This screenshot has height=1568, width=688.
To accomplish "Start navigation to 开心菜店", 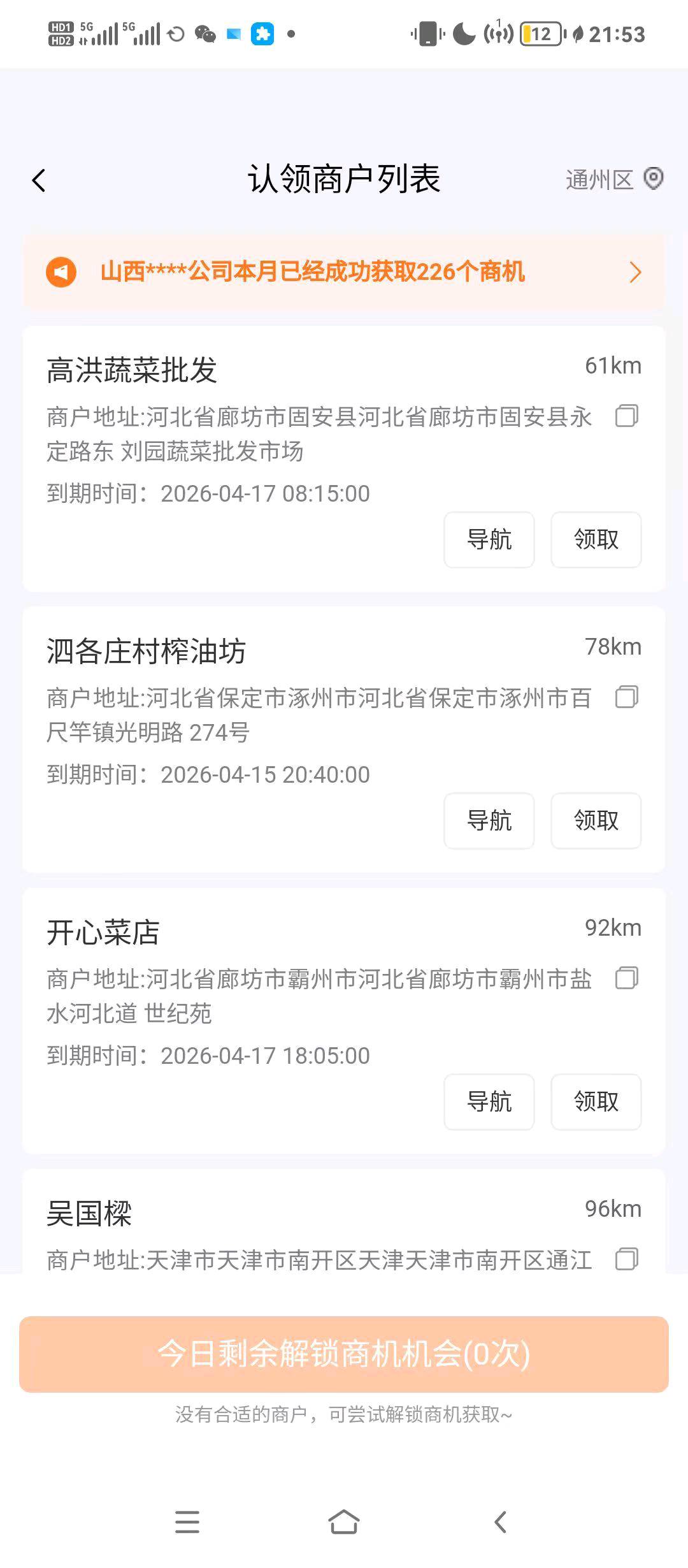I will click(489, 1101).
